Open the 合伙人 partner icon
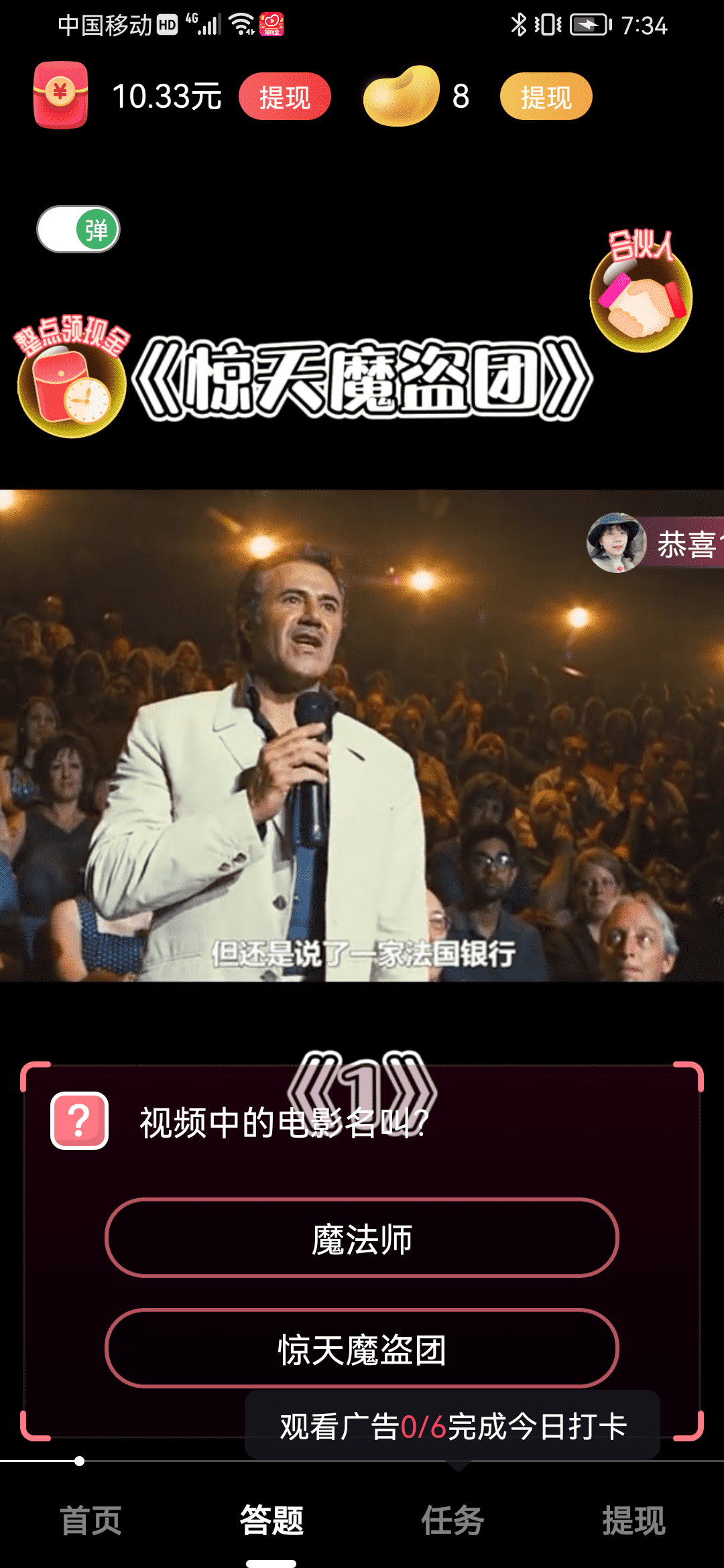The width and height of the screenshot is (724, 1568). pyautogui.click(x=640, y=295)
